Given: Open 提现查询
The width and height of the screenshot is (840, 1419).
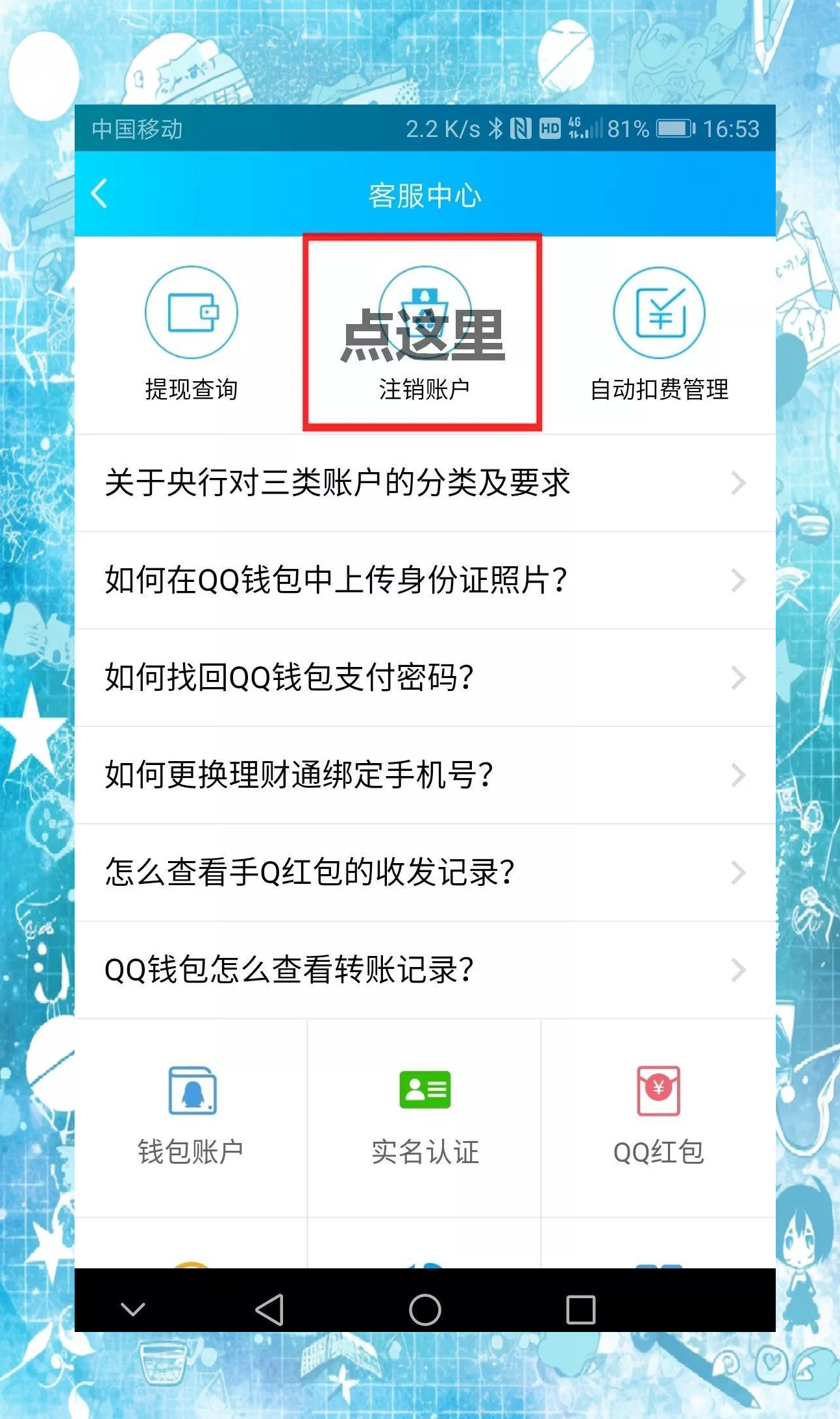Looking at the screenshot, I should click(x=191, y=334).
